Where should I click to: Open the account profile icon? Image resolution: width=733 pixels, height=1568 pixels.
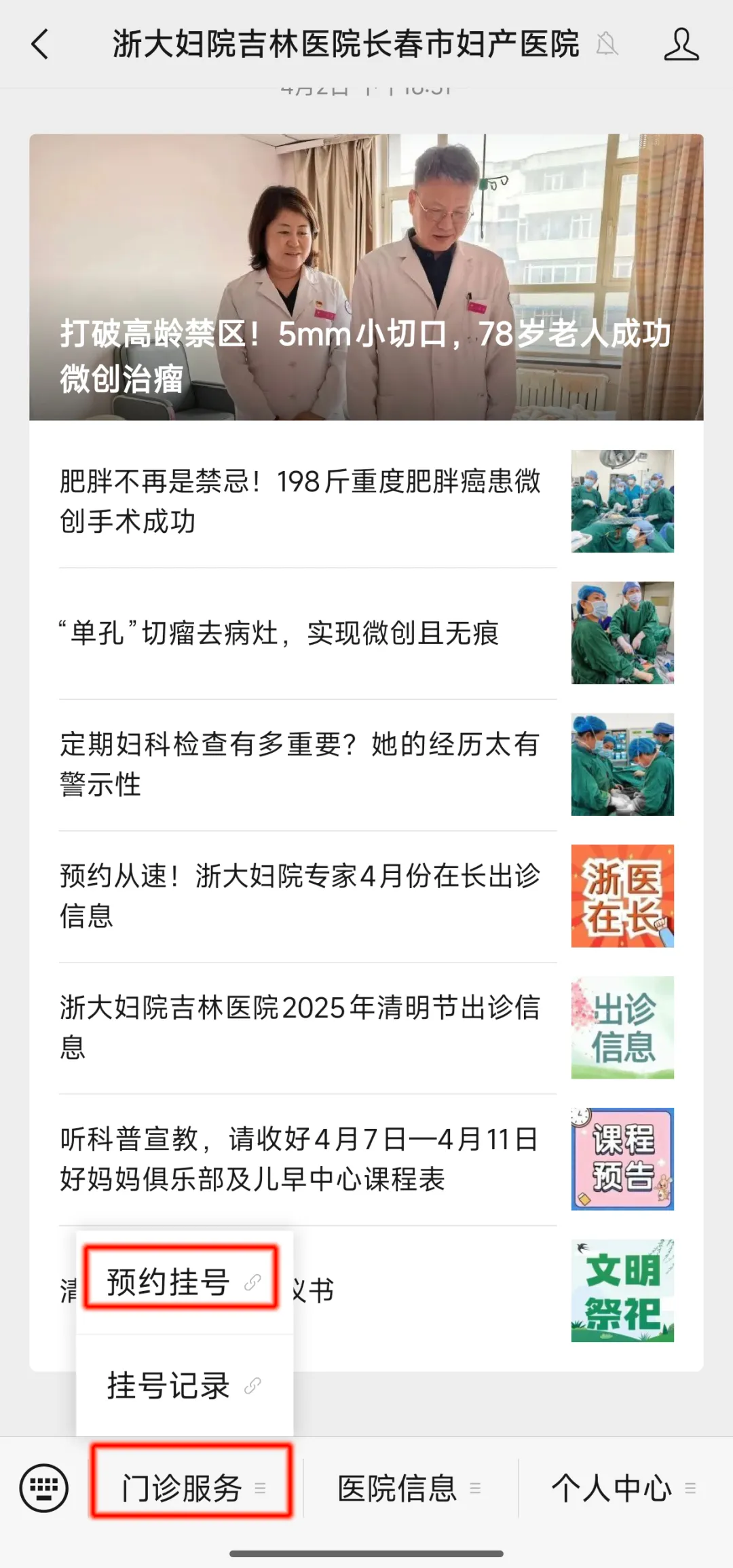(681, 45)
